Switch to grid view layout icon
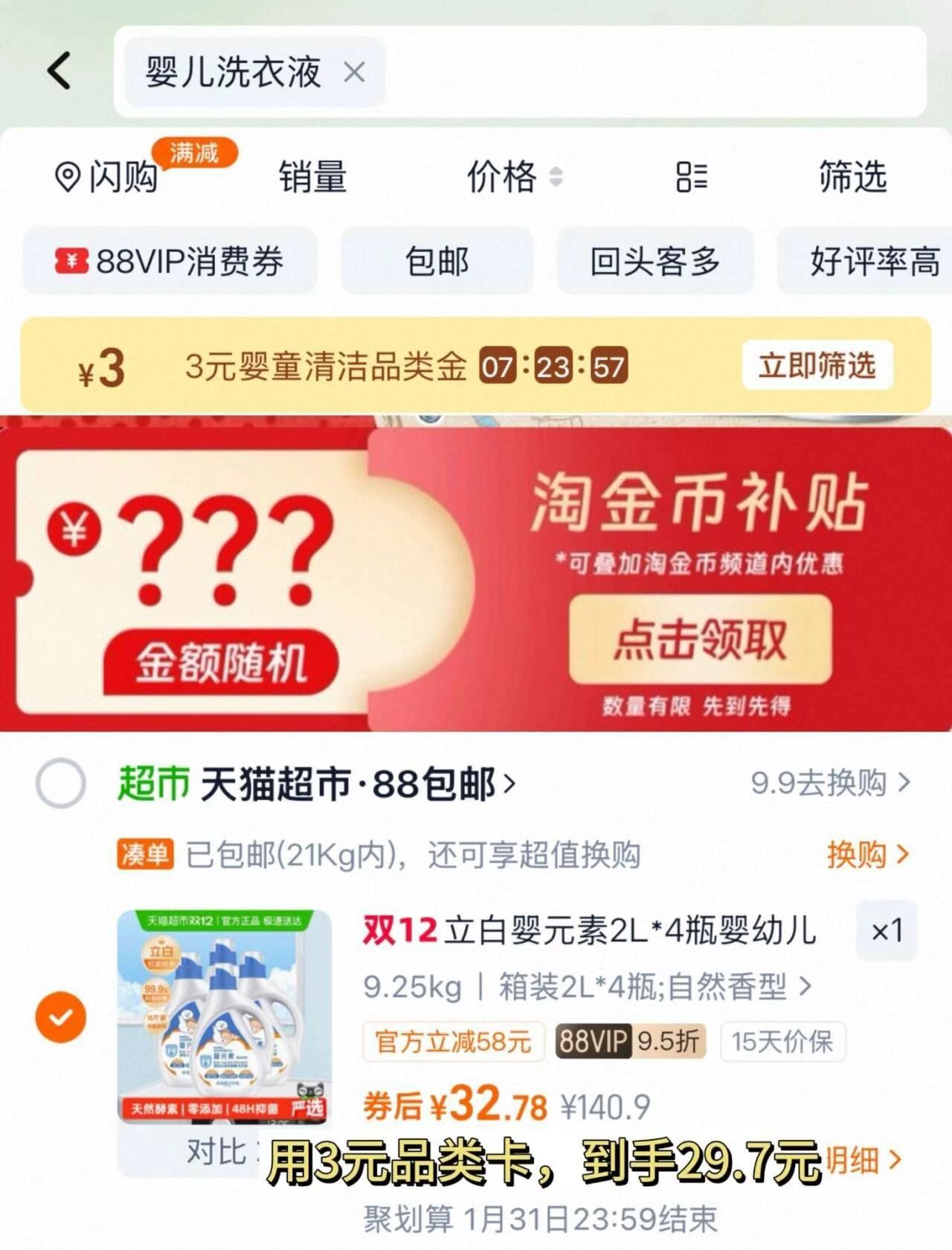 coord(691,178)
